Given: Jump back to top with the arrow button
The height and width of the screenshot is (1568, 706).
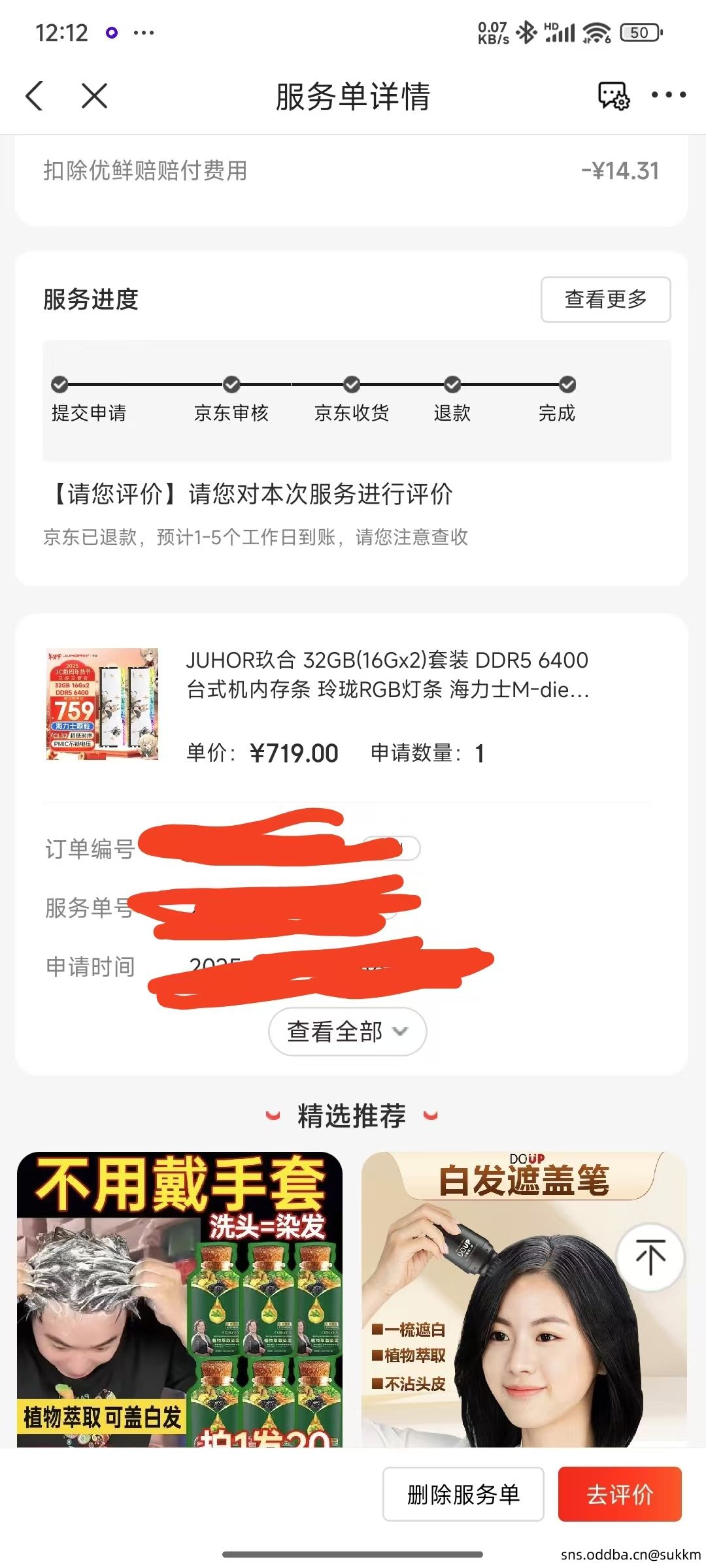Looking at the screenshot, I should tap(650, 1256).
